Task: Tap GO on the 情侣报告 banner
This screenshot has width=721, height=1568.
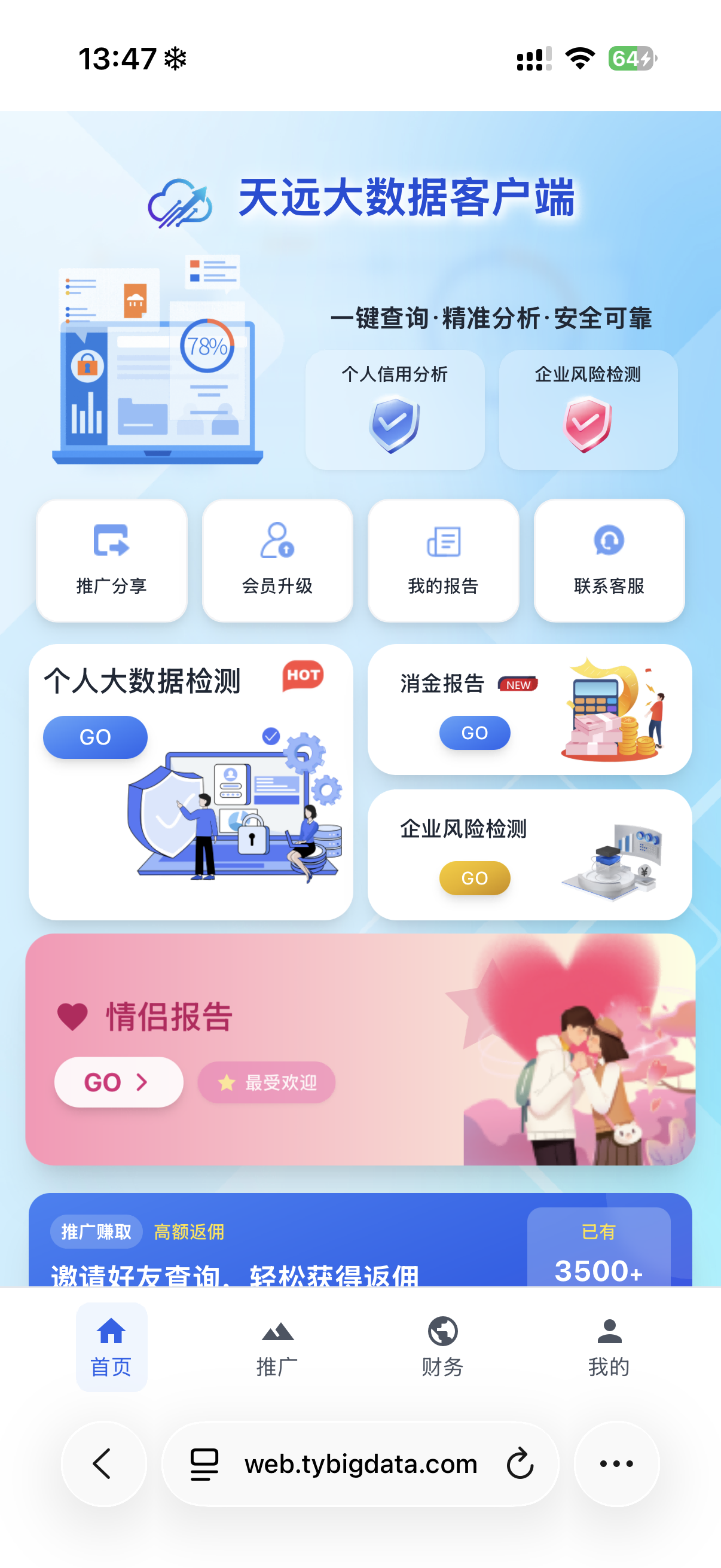Action: pyautogui.click(x=118, y=1082)
